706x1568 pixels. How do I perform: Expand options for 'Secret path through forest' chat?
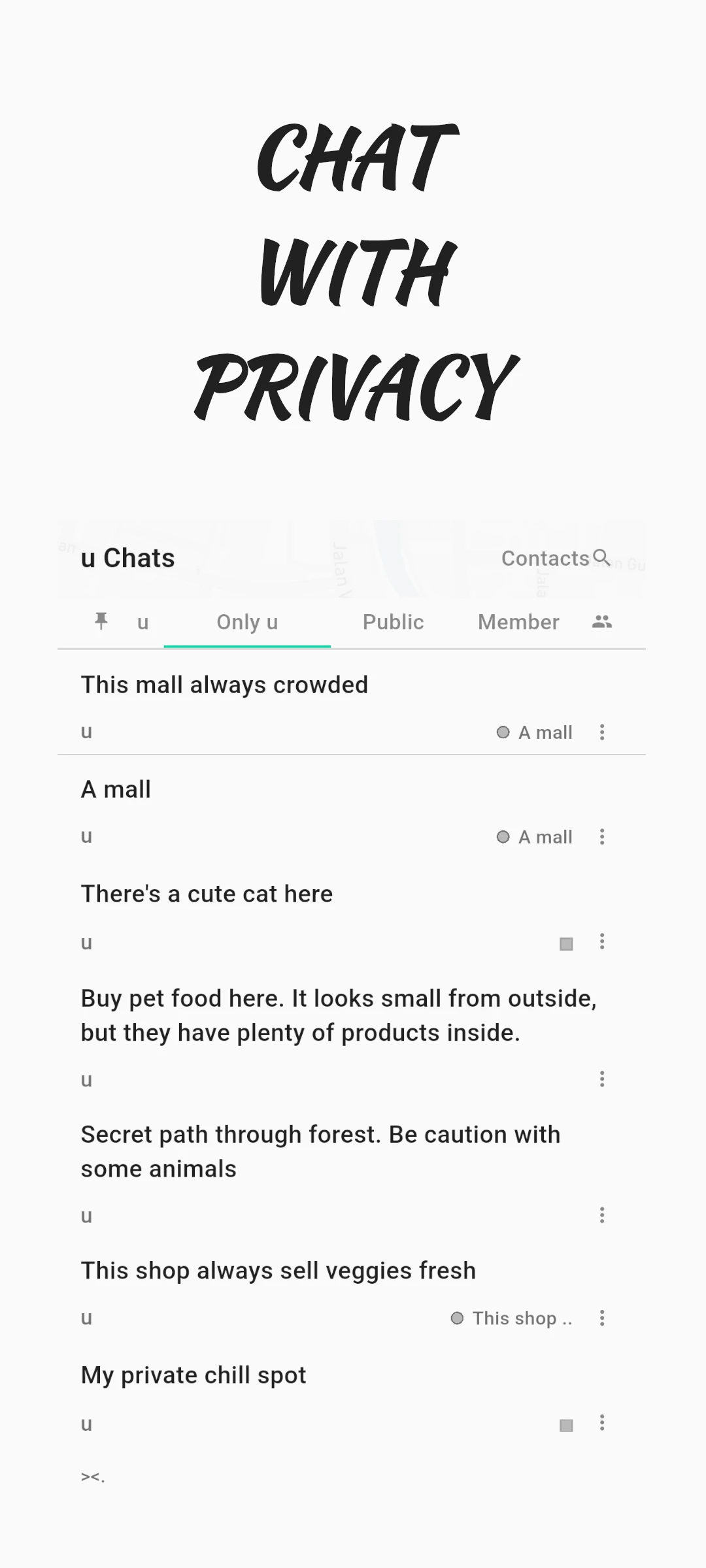click(602, 1215)
